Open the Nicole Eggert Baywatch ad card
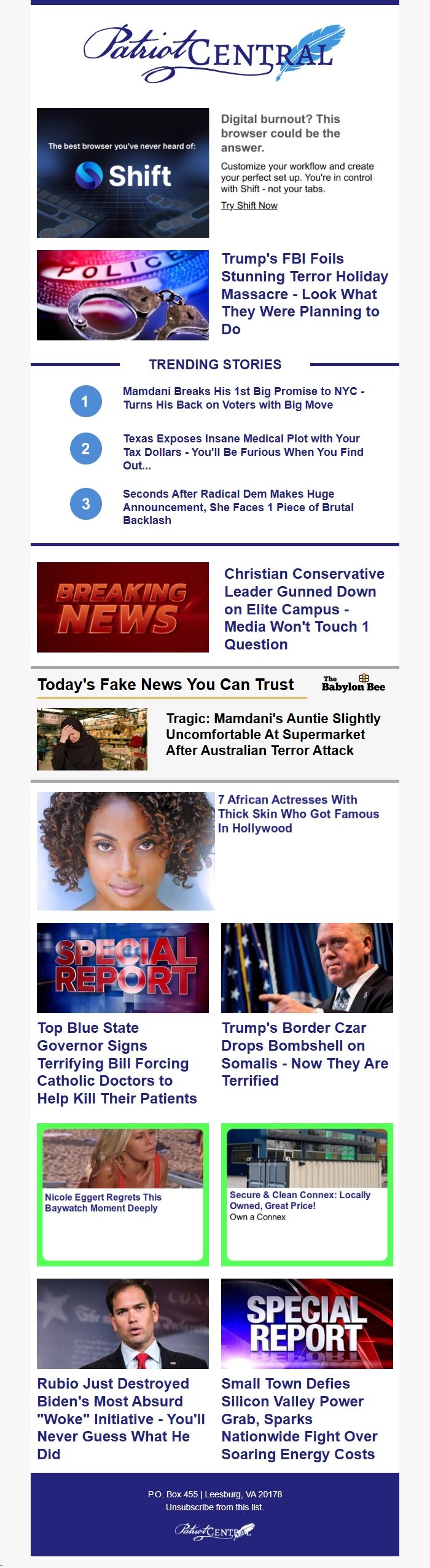 click(123, 1194)
